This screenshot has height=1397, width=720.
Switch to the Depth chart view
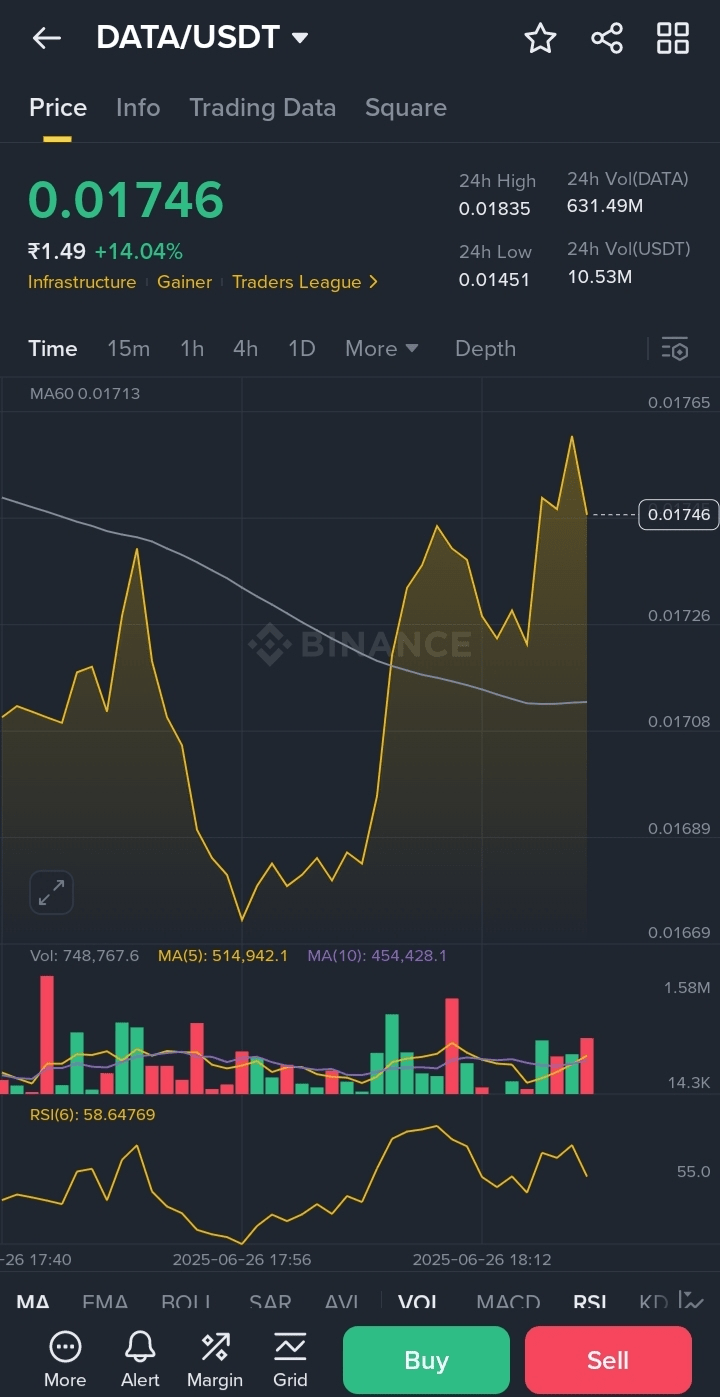(485, 349)
